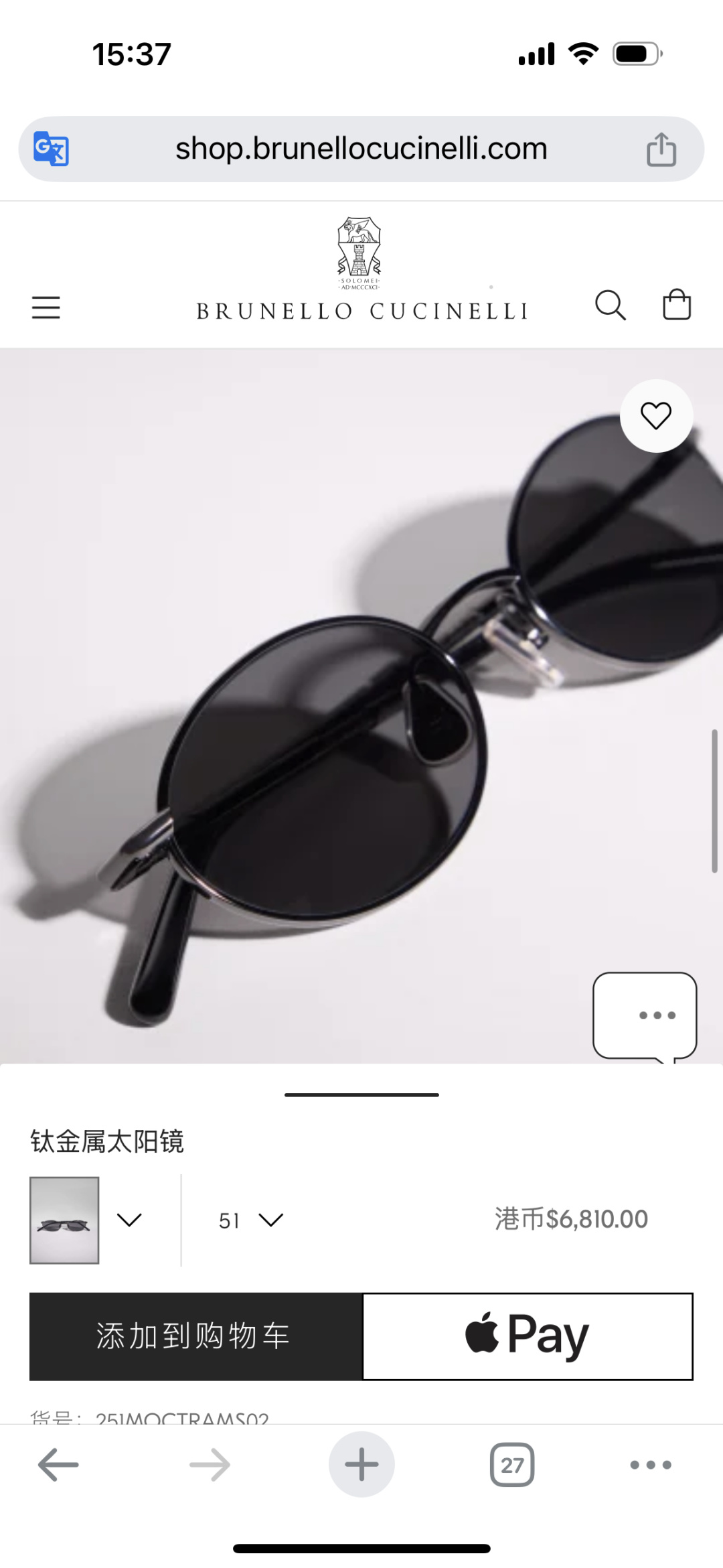Tap the shop.brunellocucinelli.com address field
This screenshot has width=723, height=1568.
pyautogui.click(x=361, y=149)
